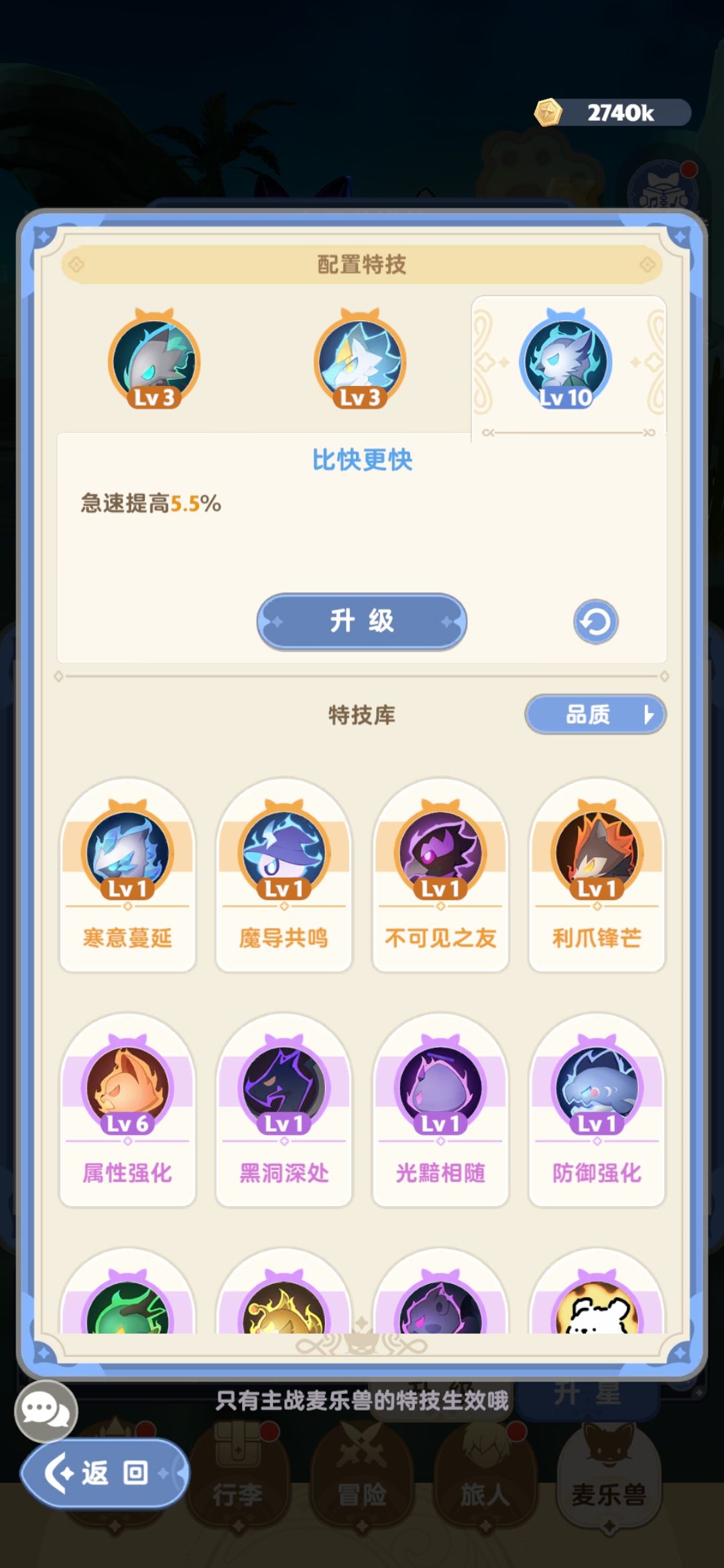The width and height of the screenshot is (724, 1568).
Task: Click the reset circular arrow icon
Action: click(594, 622)
